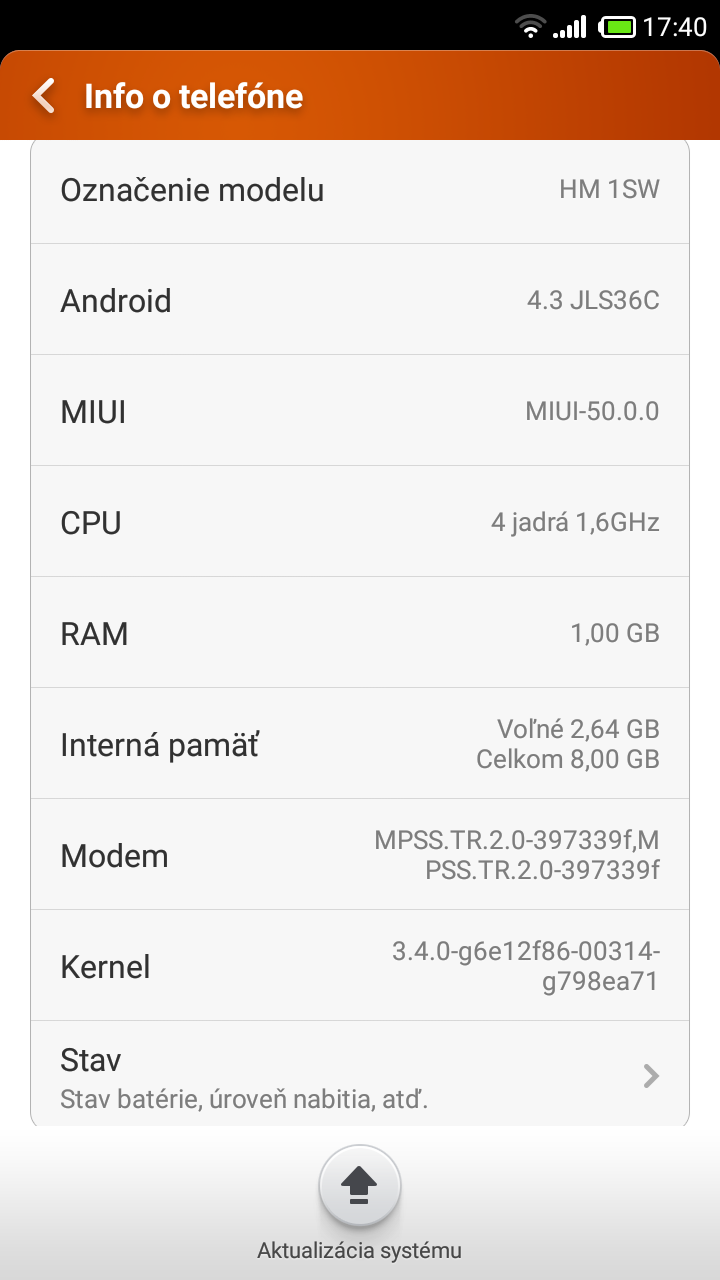720x1280 pixels.
Task: Open the Stav battery status row
Action: tap(360, 1075)
